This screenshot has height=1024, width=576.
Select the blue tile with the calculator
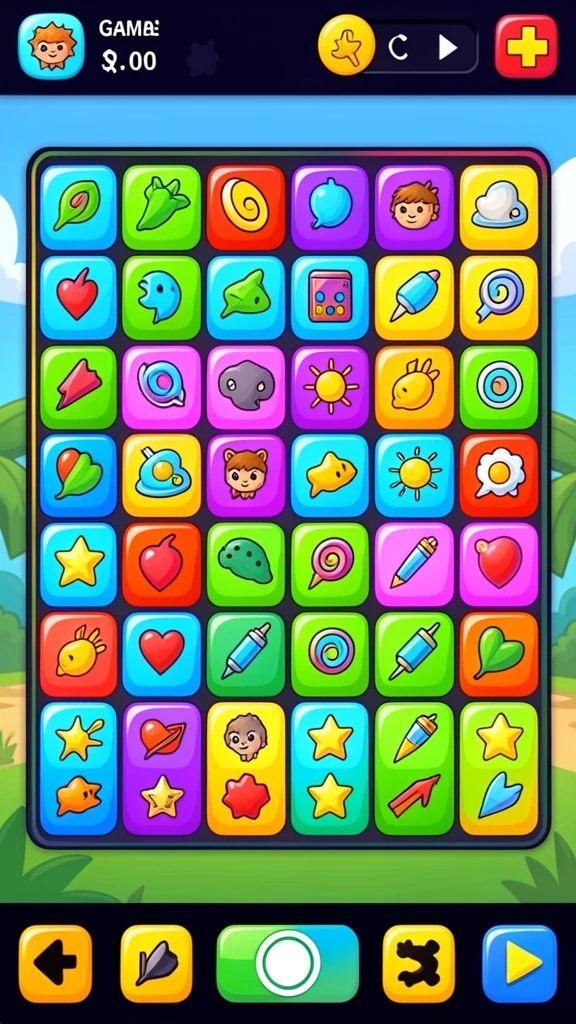coord(330,298)
